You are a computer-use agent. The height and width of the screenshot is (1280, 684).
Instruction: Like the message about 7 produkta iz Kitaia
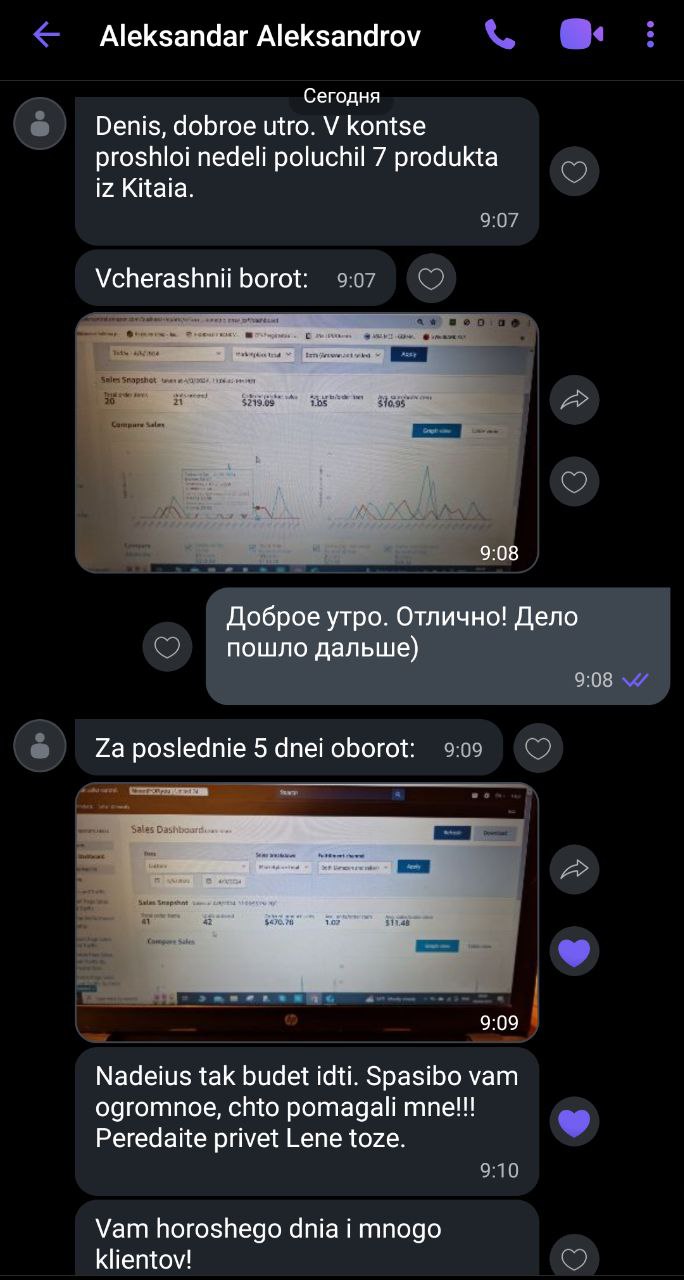tap(574, 172)
